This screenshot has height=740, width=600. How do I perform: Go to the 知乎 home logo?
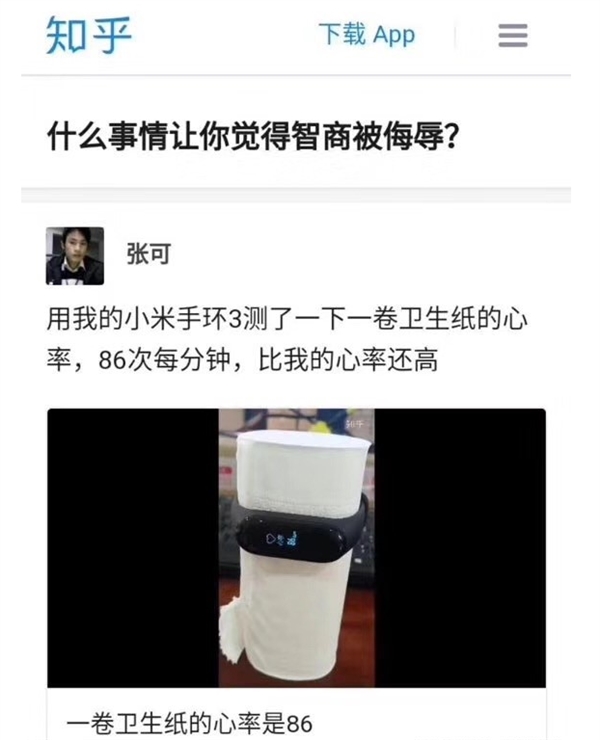pyautogui.click(x=89, y=36)
